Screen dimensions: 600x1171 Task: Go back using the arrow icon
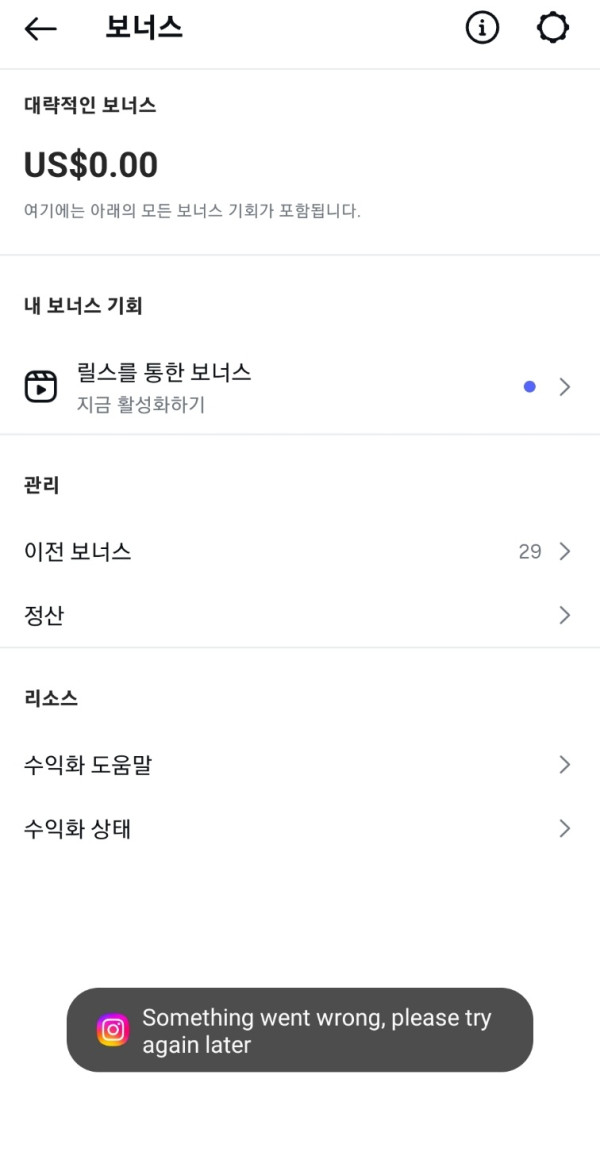[41, 29]
